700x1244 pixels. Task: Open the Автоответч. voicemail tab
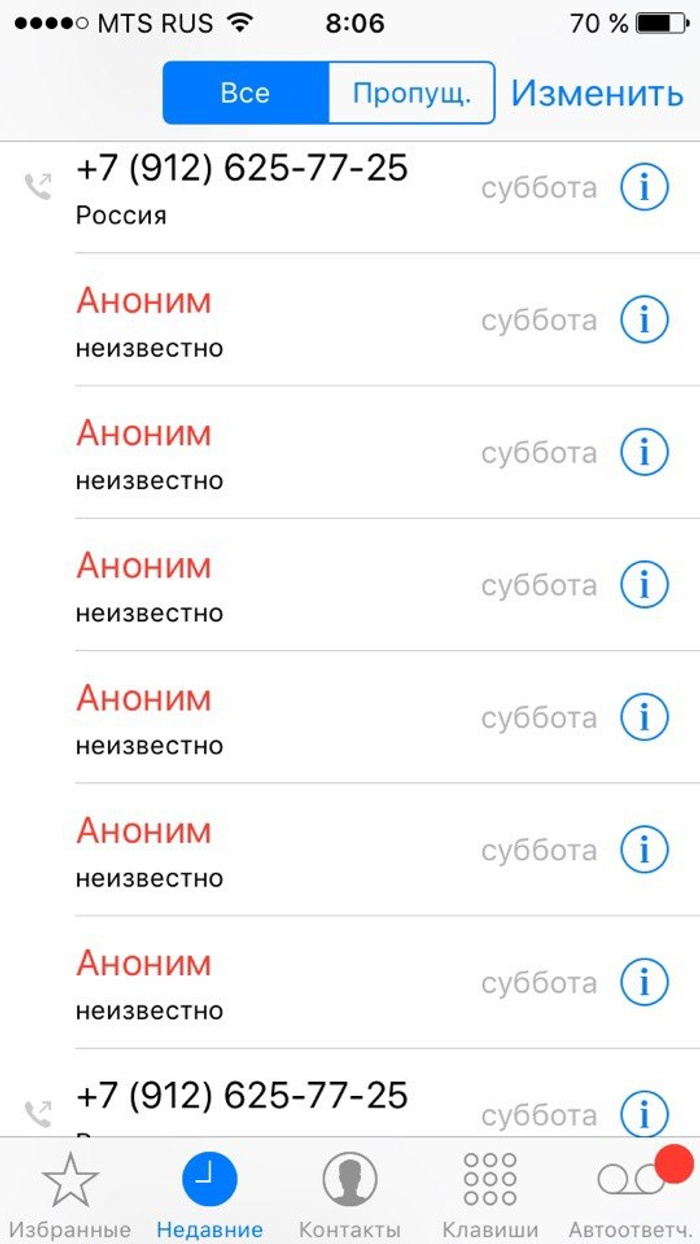click(x=631, y=1194)
